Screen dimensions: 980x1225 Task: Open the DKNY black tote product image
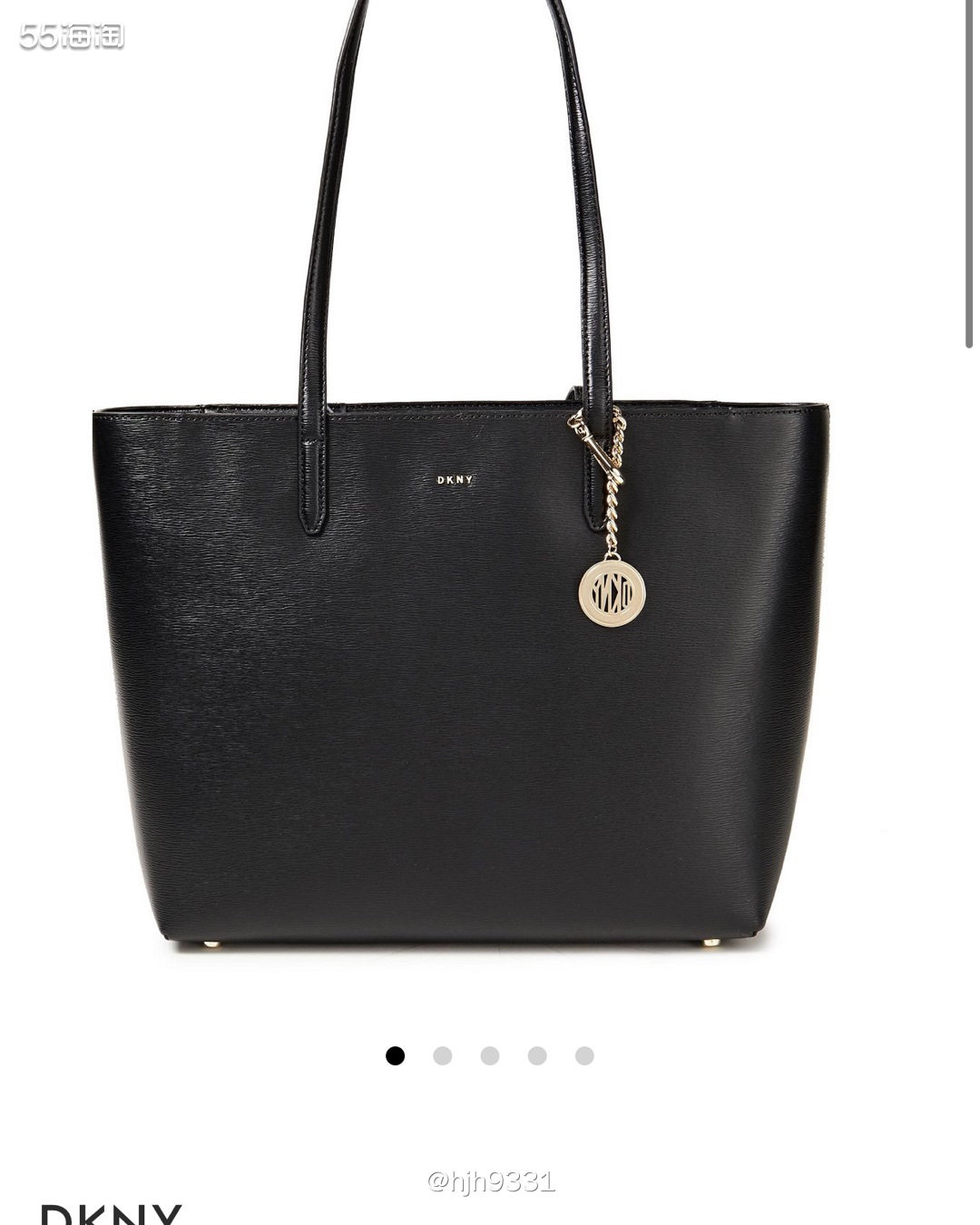click(461, 671)
